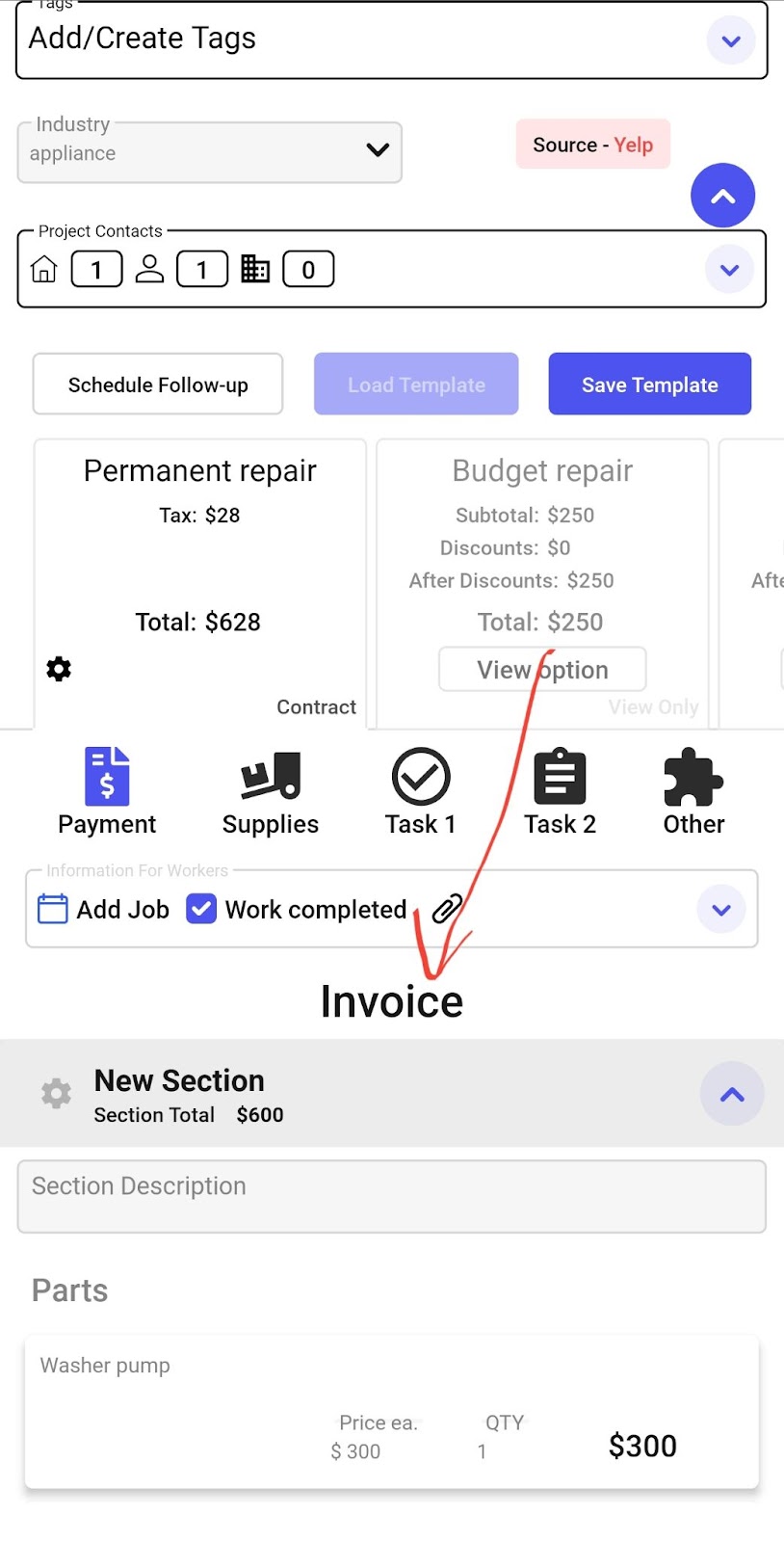Select the Permanent repair option card
The width and height of the screenshot is (784, 1542).
(x=199, y=559)
